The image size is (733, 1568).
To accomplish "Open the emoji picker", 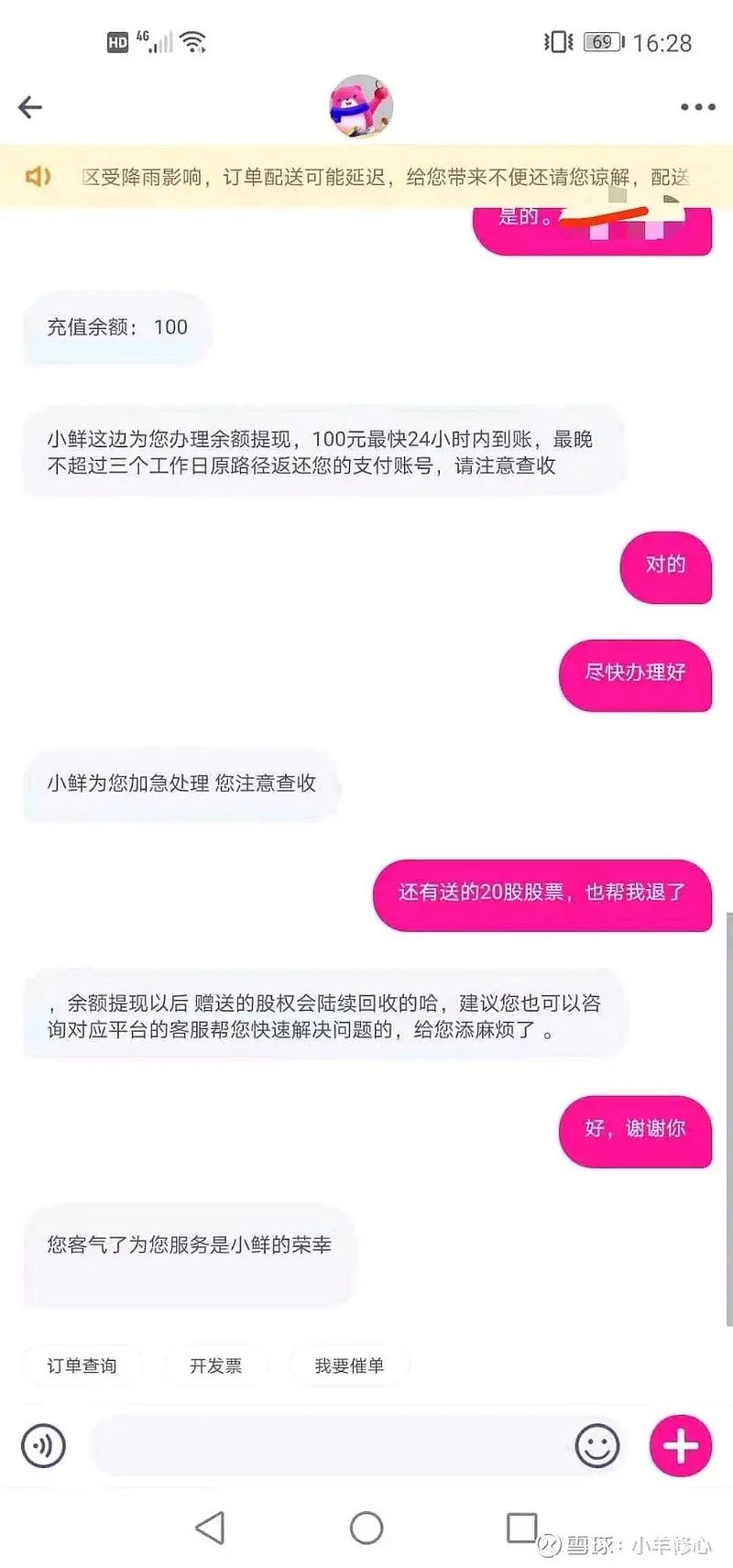I will click(596, 1446).
